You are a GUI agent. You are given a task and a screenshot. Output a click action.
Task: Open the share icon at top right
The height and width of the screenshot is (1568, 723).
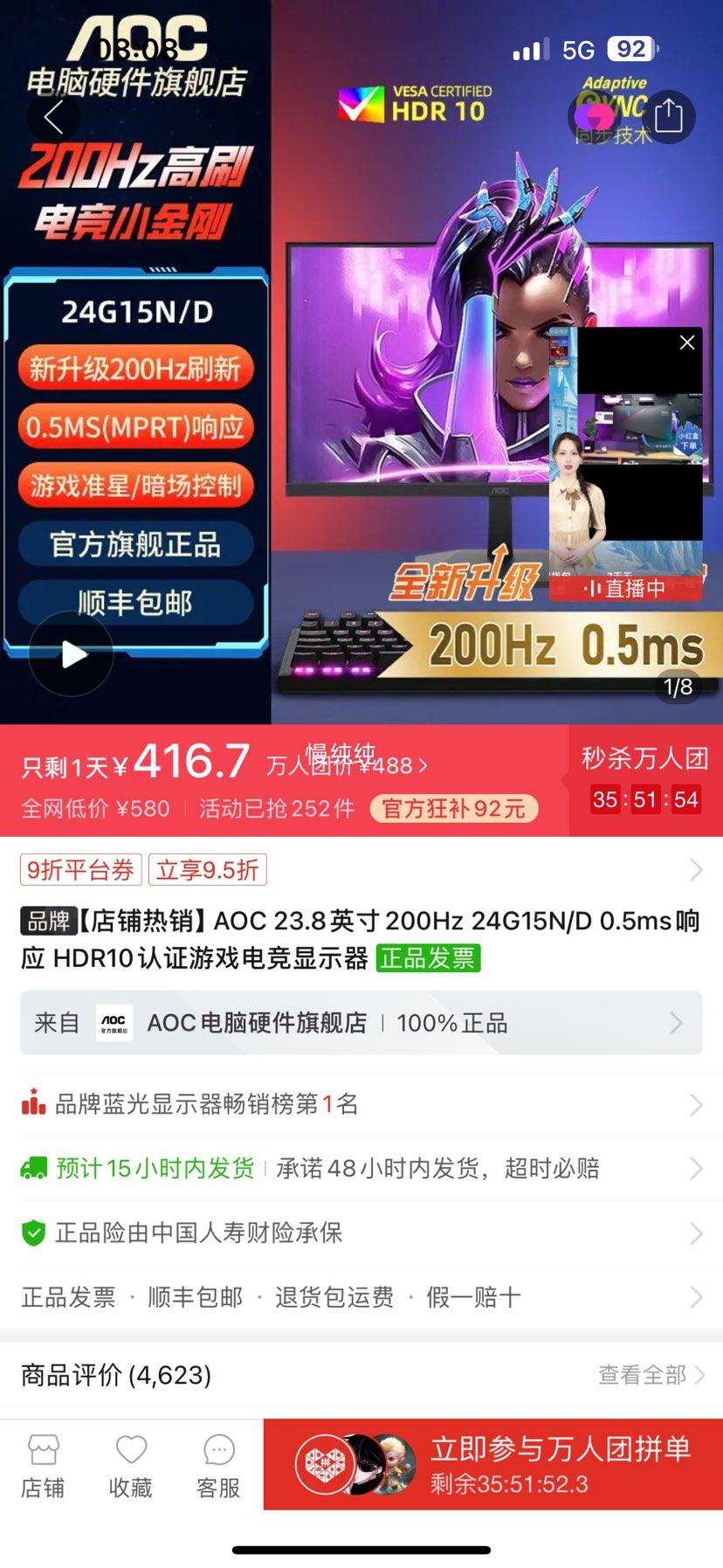coord(670,116)
